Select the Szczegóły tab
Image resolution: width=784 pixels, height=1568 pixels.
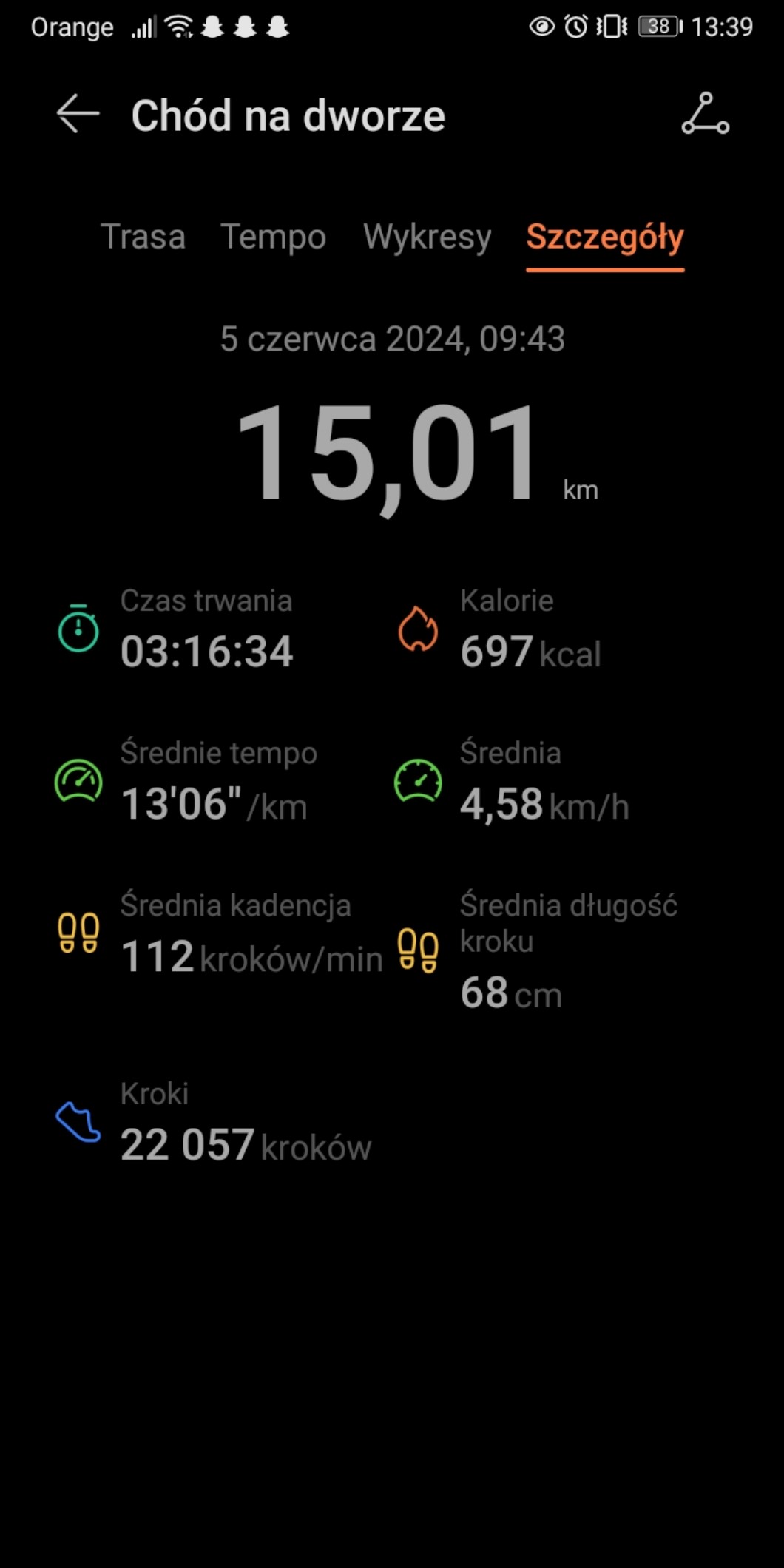click(604, 237)
